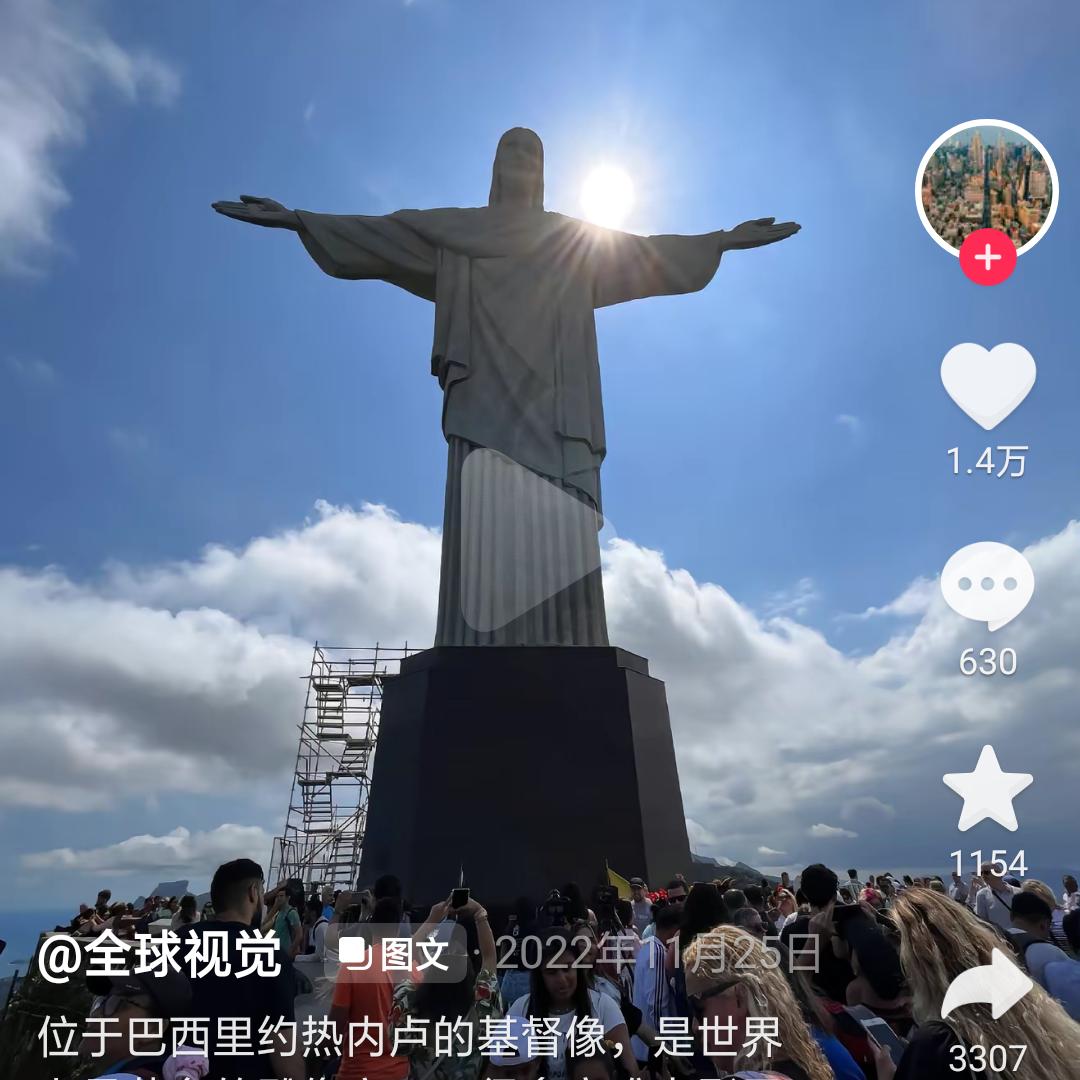Open the 全球视觉 profile avatar

tap(986, 190)
